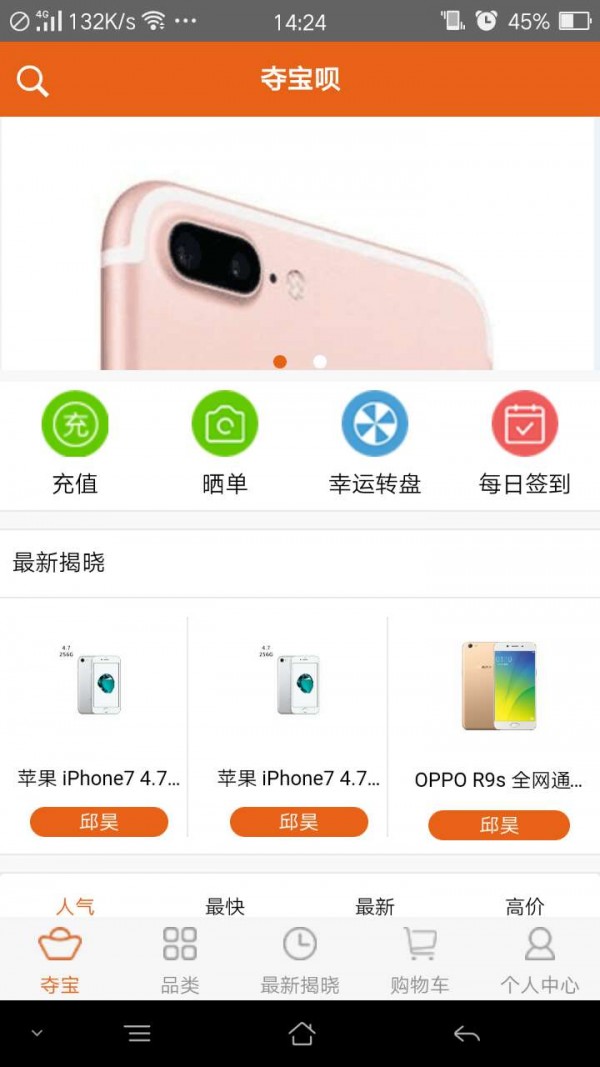The height and width of the screenshot is (1067, 600).
Task: Switch to 最新 sort tab
Action: point(375,906)
